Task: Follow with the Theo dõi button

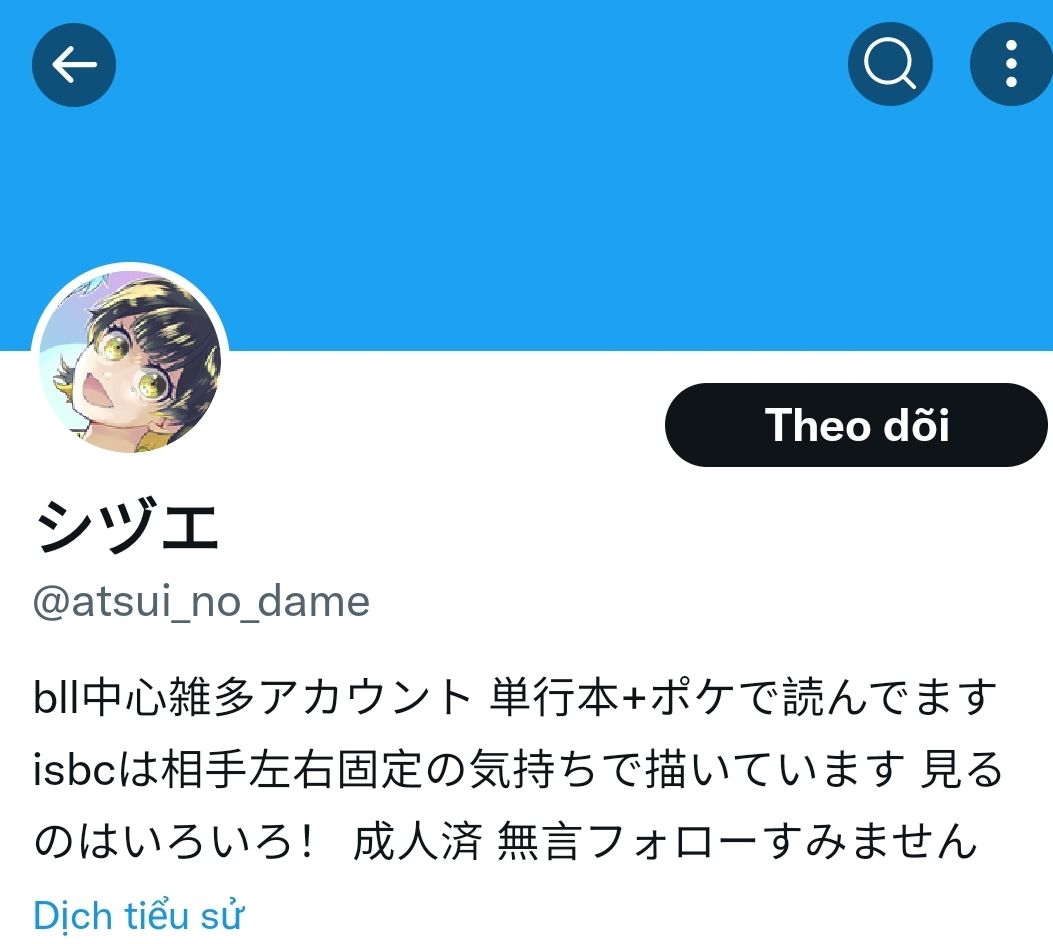Action: [856, 425]
